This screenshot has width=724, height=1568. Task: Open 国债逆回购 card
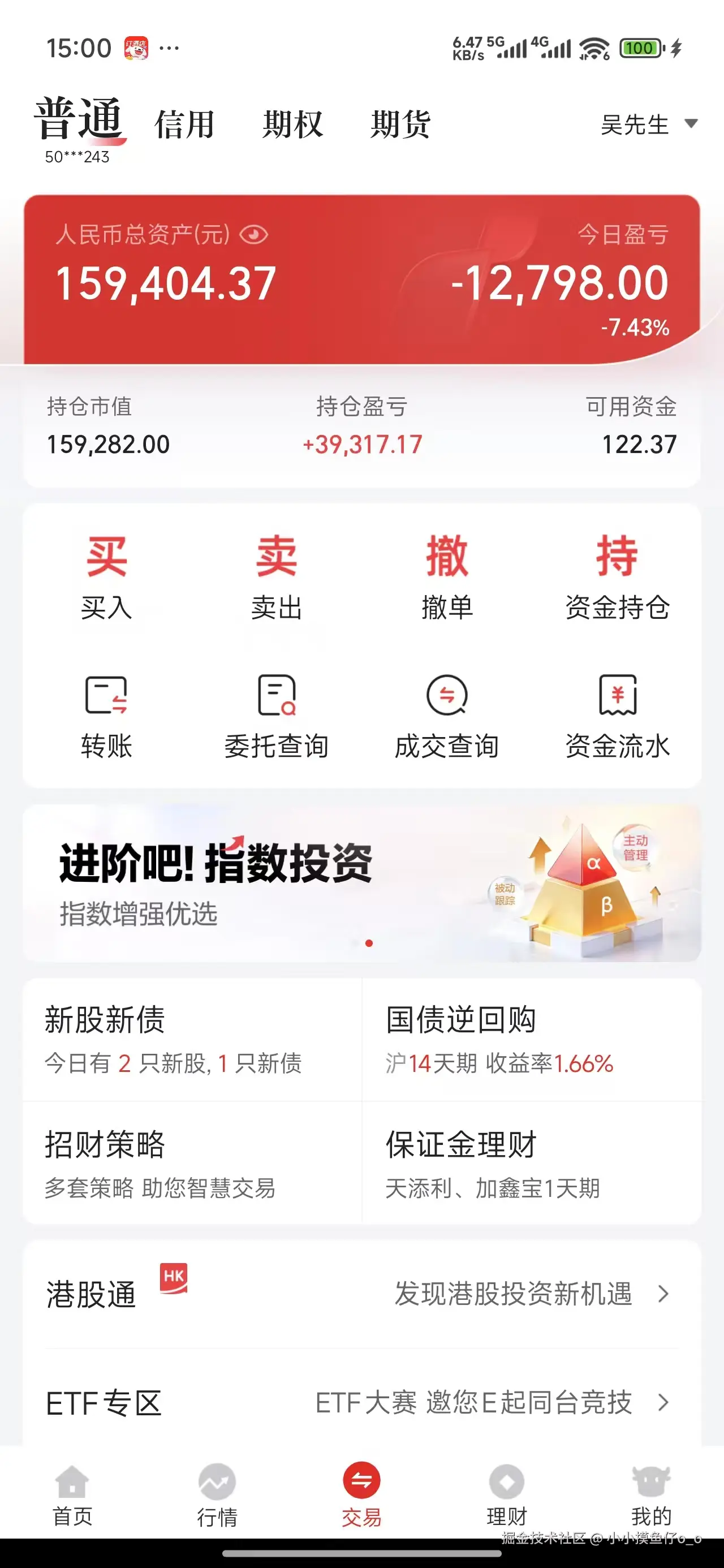coord(531,1040)
